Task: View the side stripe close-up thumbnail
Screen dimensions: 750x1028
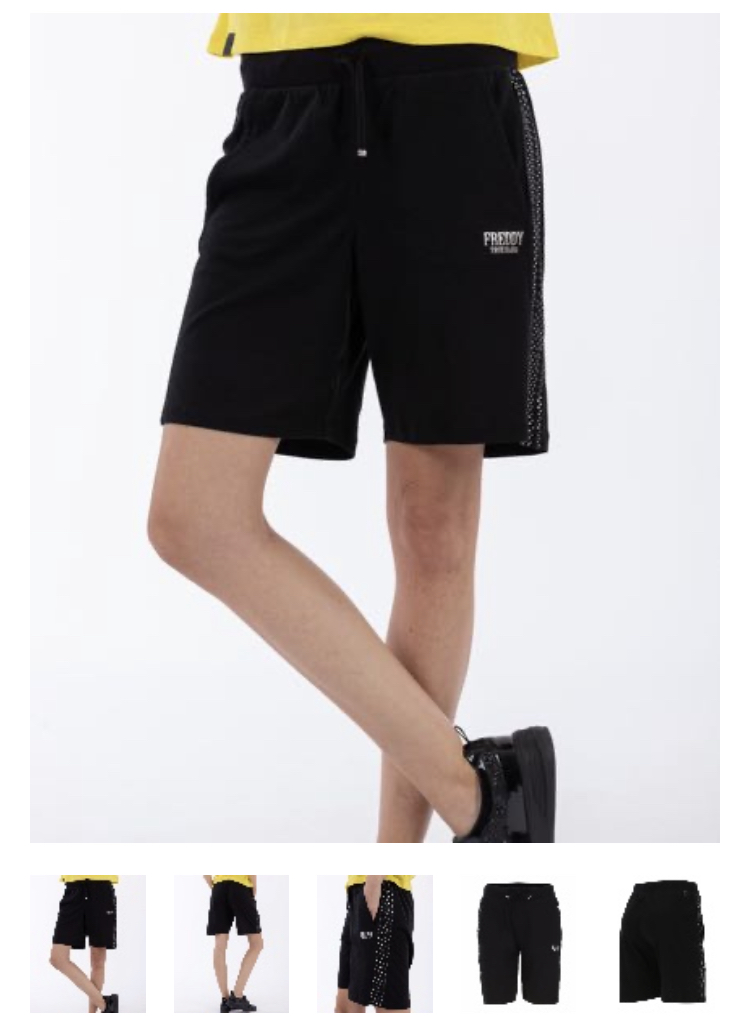Action: (x=375, y=944)
